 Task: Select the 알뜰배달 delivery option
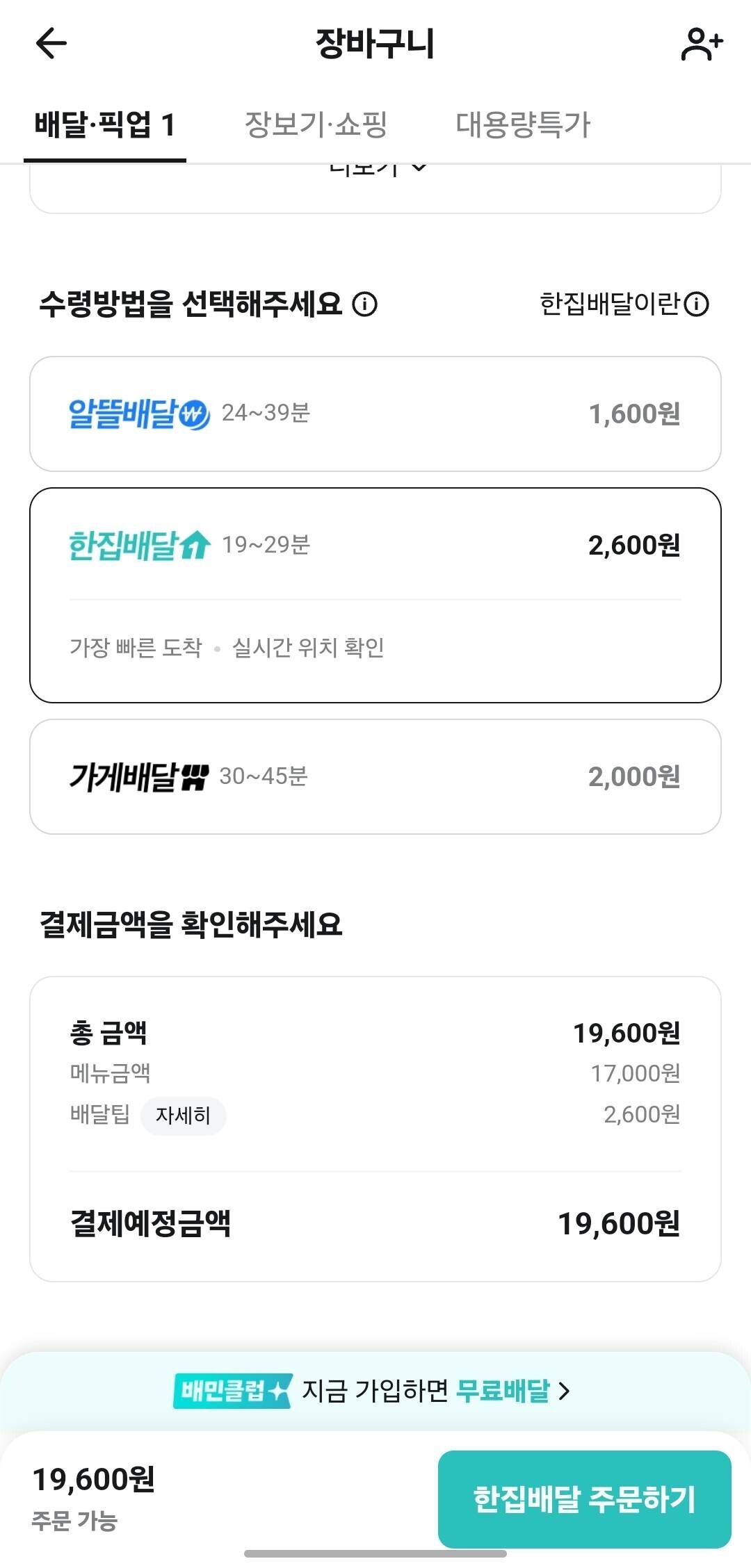tap(375, 413)
